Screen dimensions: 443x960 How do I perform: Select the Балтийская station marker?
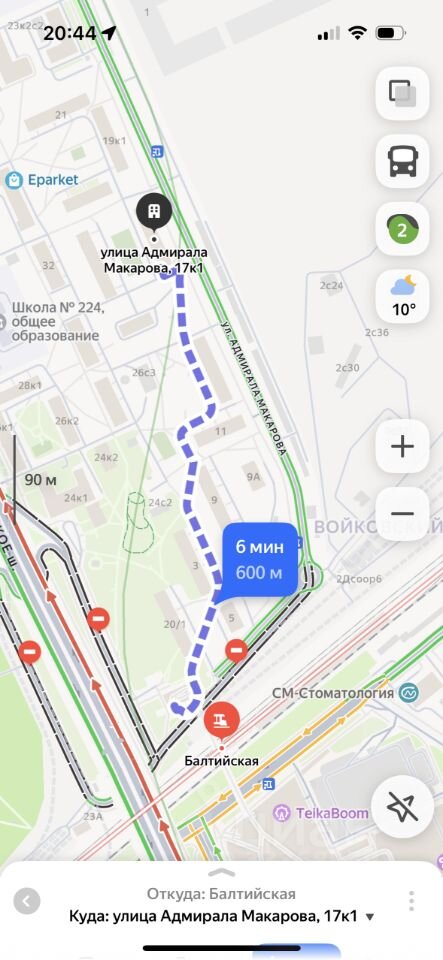coord(222,720)
